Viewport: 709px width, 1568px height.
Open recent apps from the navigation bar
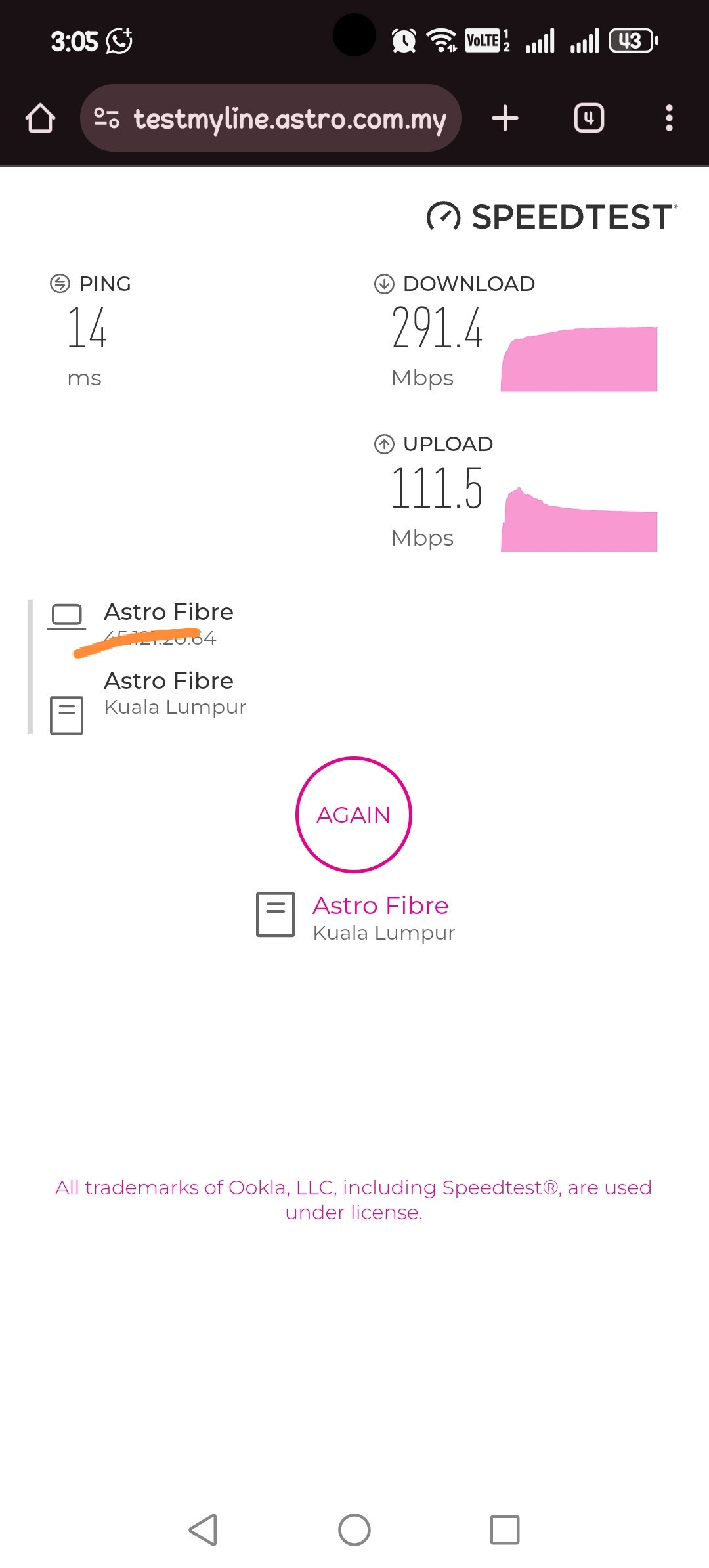pos(505,1530)
